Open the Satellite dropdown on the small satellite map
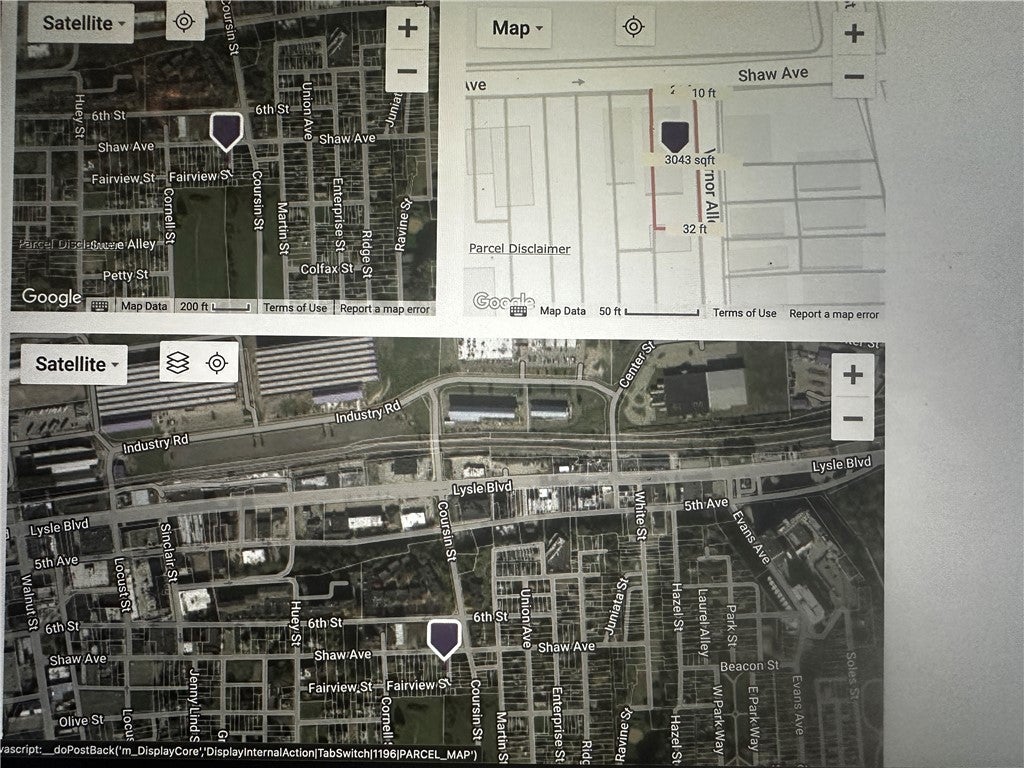Viewport: 1024px width, 768px height. click(80, 22)
